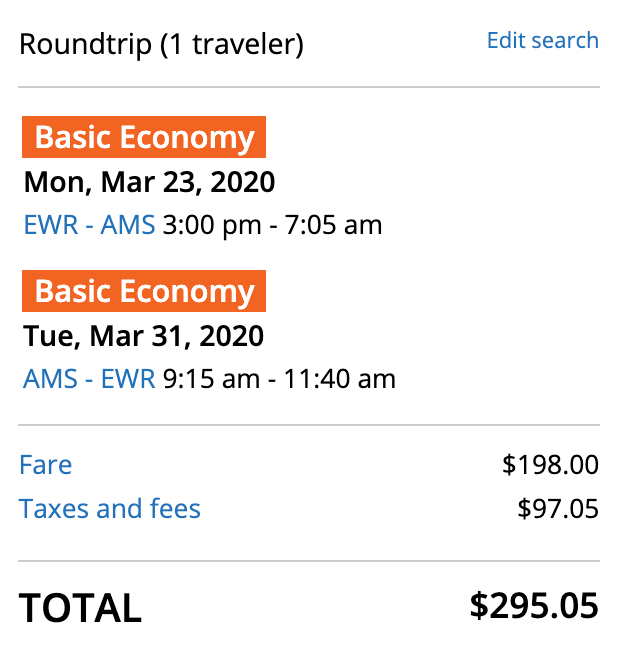Open the EWR - AMS flight details
The image size is (622, 648).
coord(89,225)
